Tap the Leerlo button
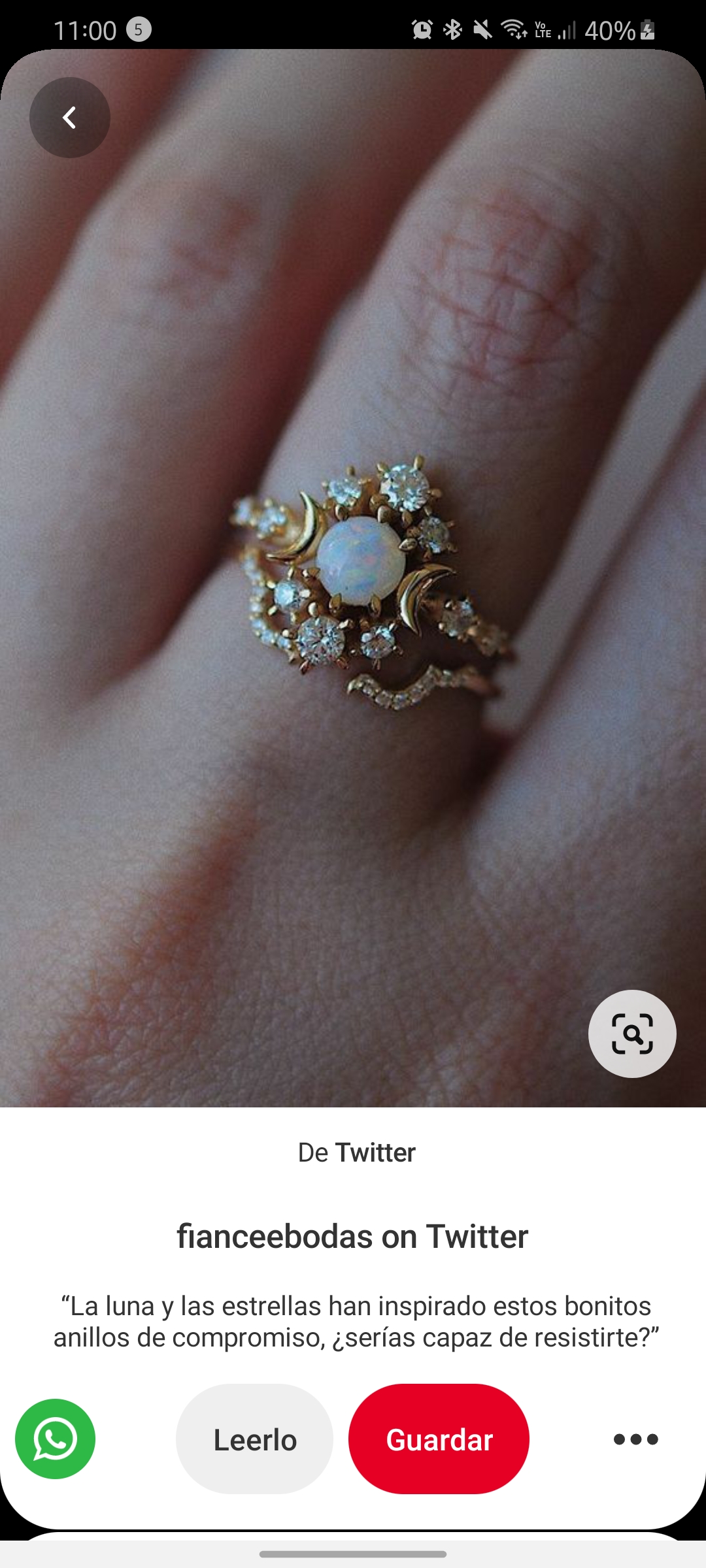The height and width of the screenshot is (1568, 706). point(254,1439)
